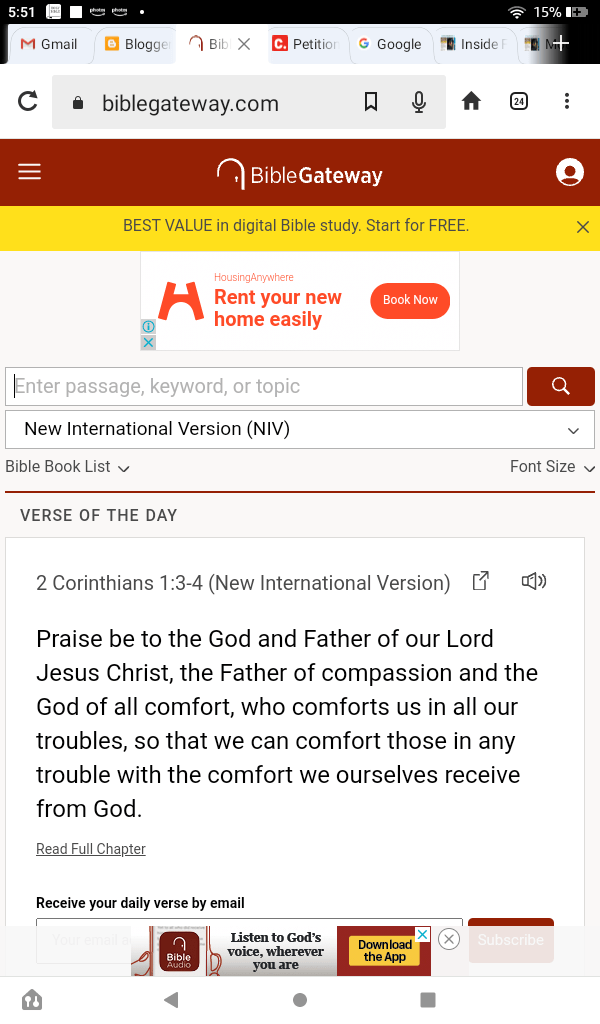
Task: Open the user account profile icon
Action: click(569, 172)
